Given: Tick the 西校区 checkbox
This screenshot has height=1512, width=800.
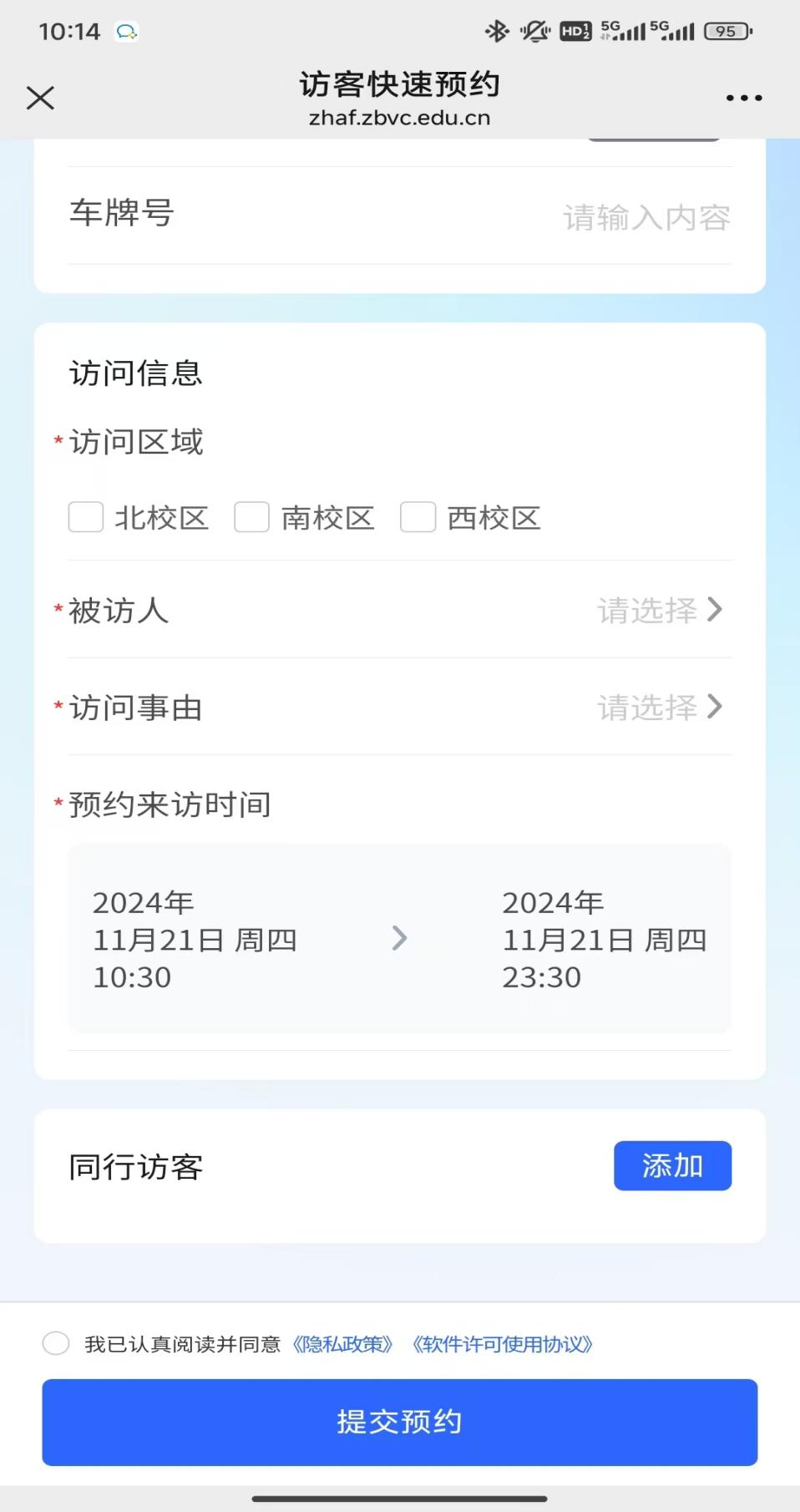Looking at the screenshot, I should 418,517.
